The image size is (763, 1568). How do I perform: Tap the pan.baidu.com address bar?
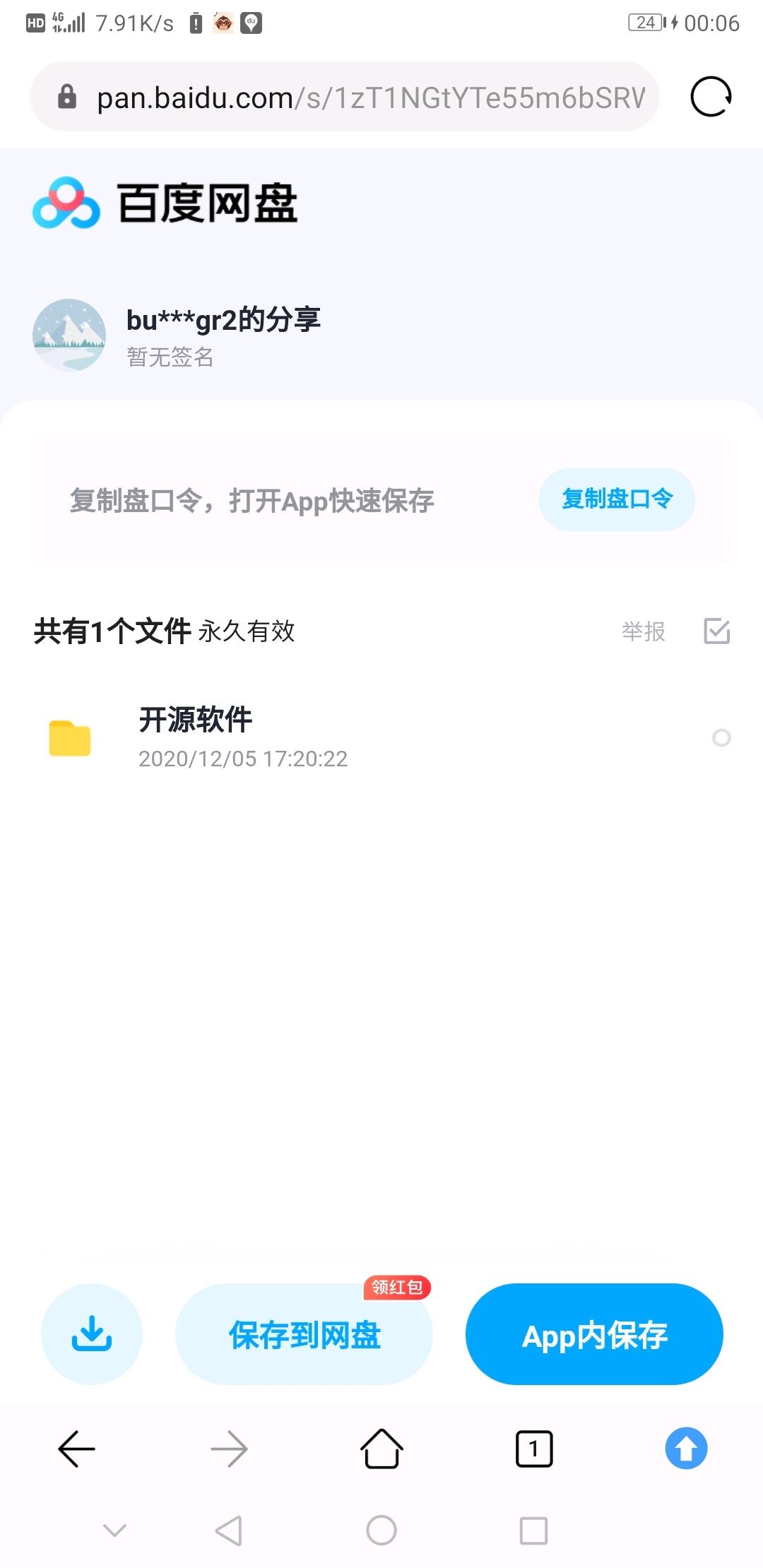click(x=353, y=97)
